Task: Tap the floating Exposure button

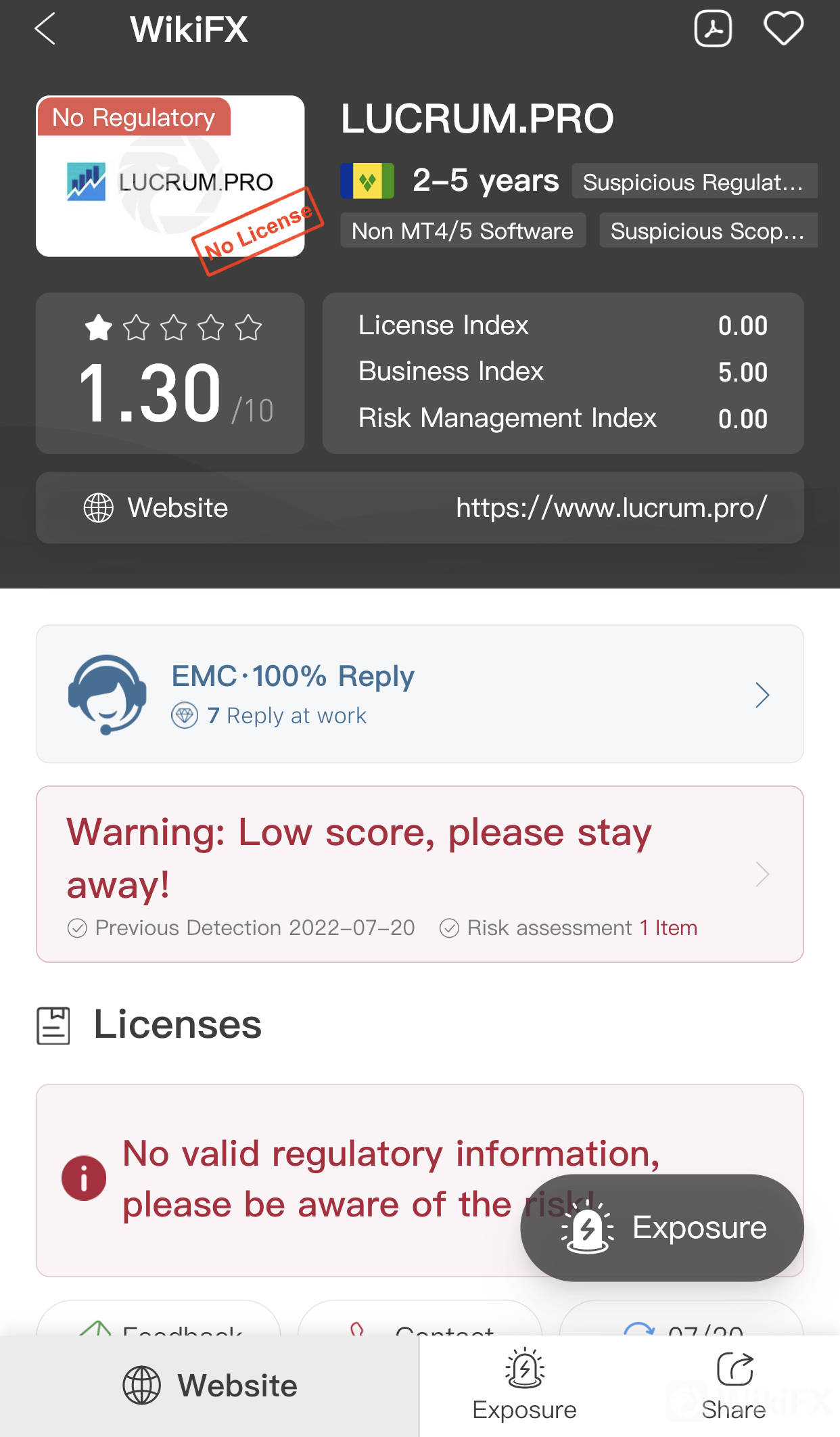Action: [662, 1227]
